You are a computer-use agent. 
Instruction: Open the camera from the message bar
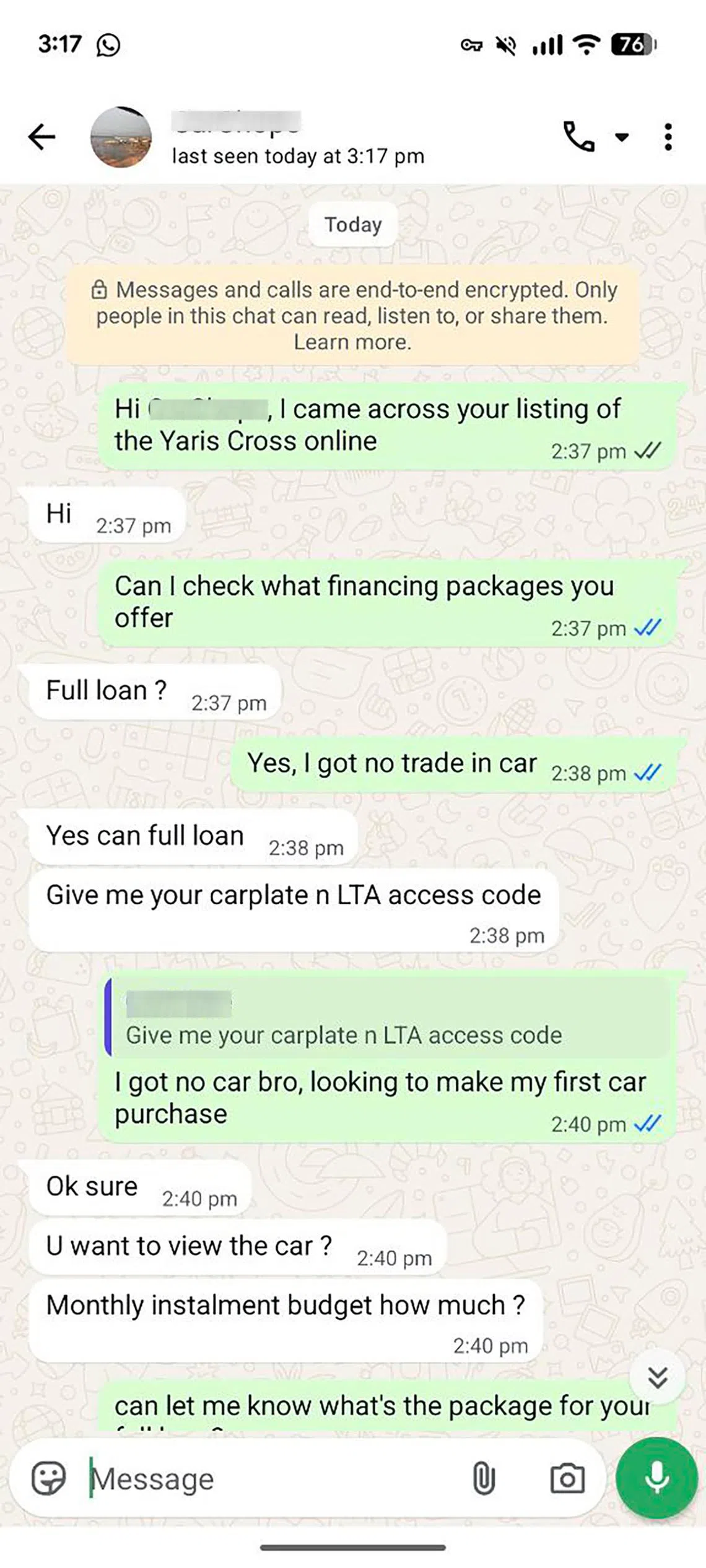[x=567, y=1479]
